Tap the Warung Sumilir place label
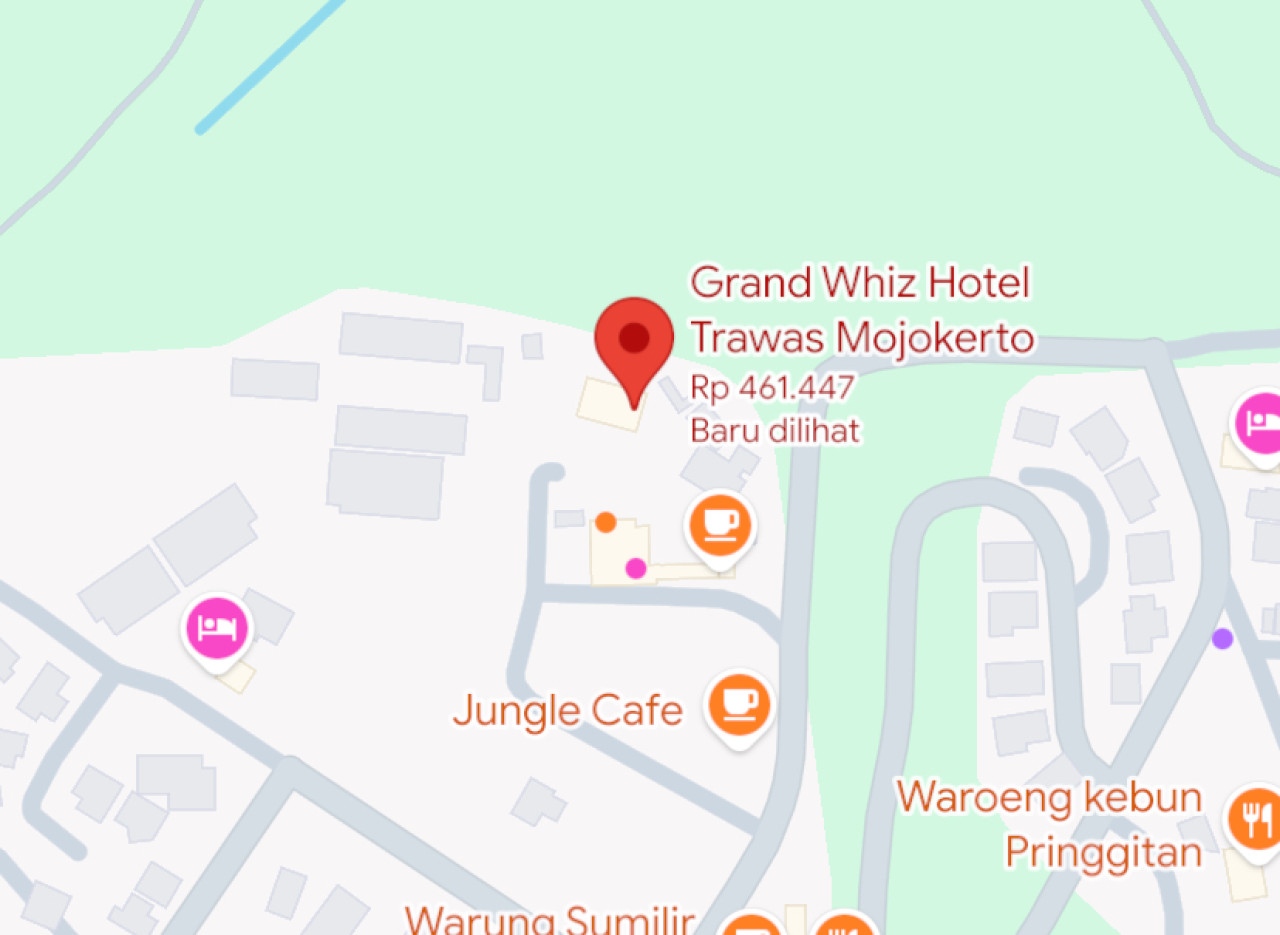 [x=549, y=918]
